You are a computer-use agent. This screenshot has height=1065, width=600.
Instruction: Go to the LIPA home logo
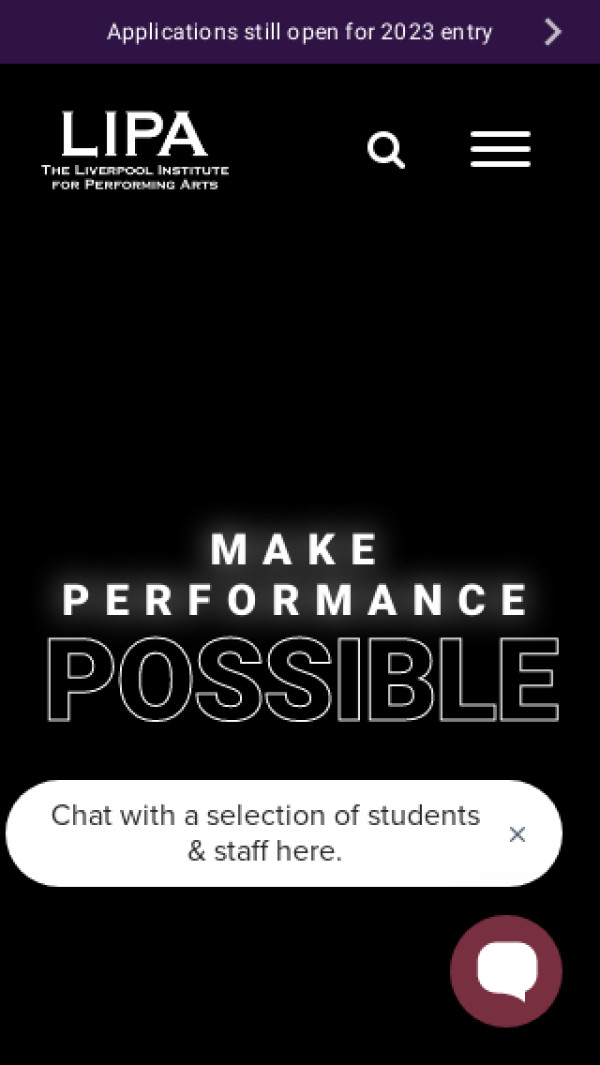135,150
